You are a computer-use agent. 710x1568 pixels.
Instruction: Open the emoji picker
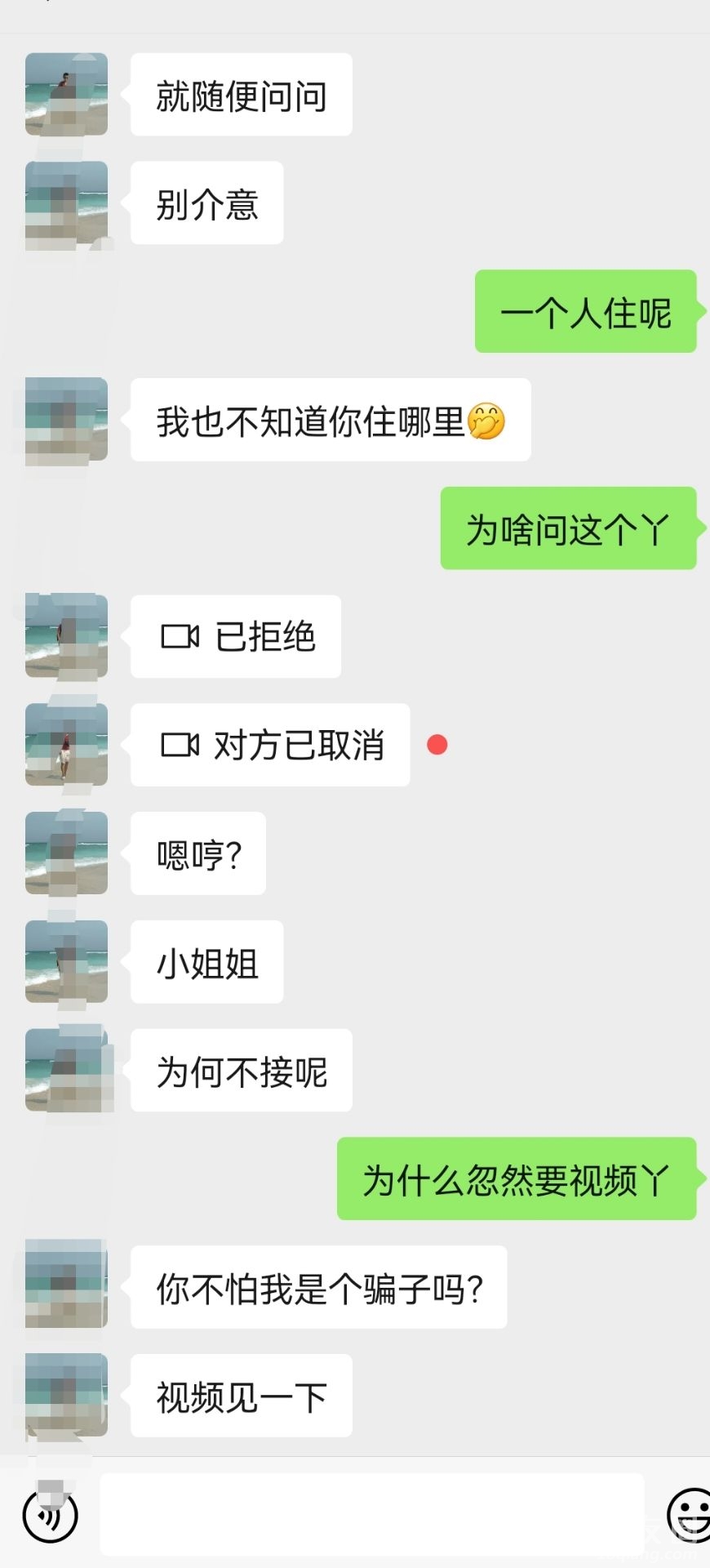pyautogui.click(x=688, y=1515)
